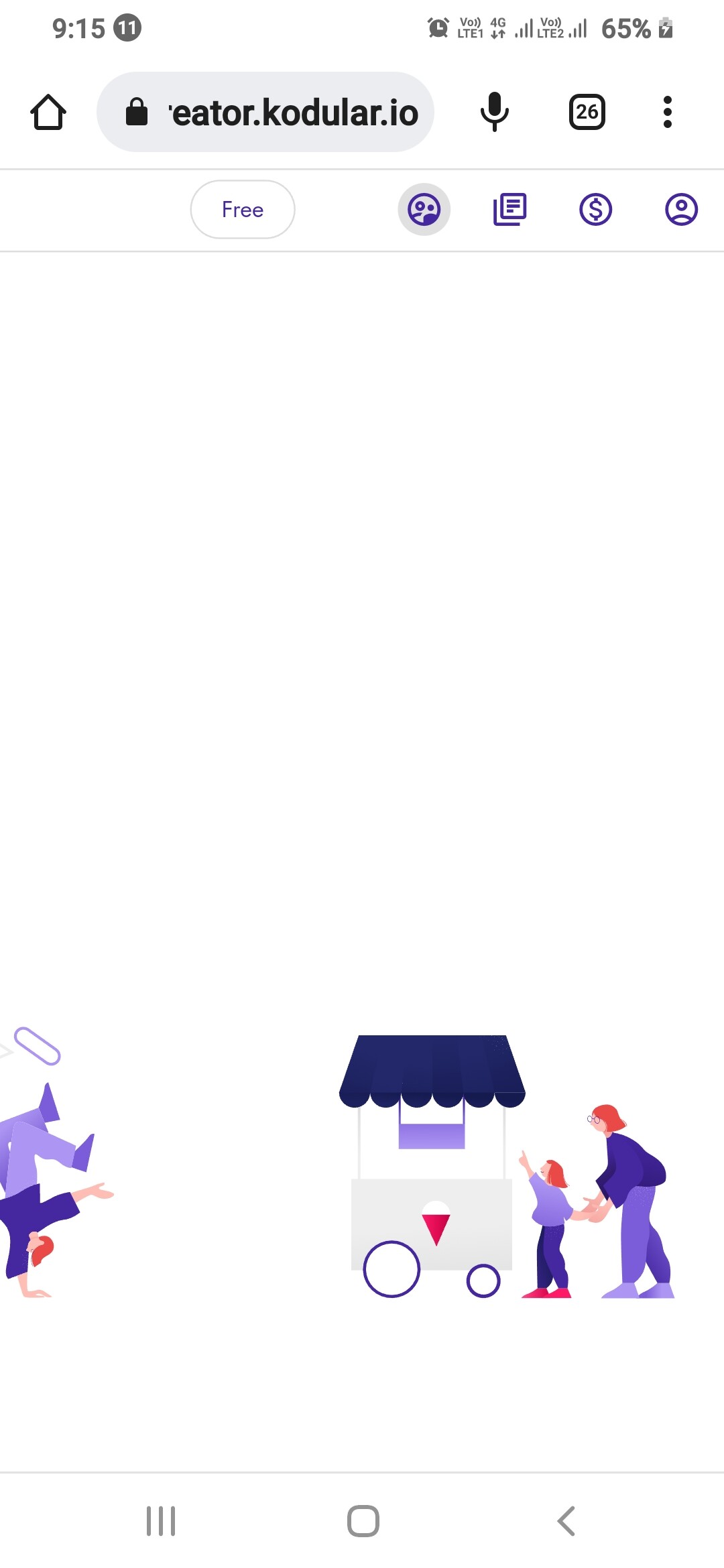Show recent apps from the navigation bar

[x=161, y=1521]
